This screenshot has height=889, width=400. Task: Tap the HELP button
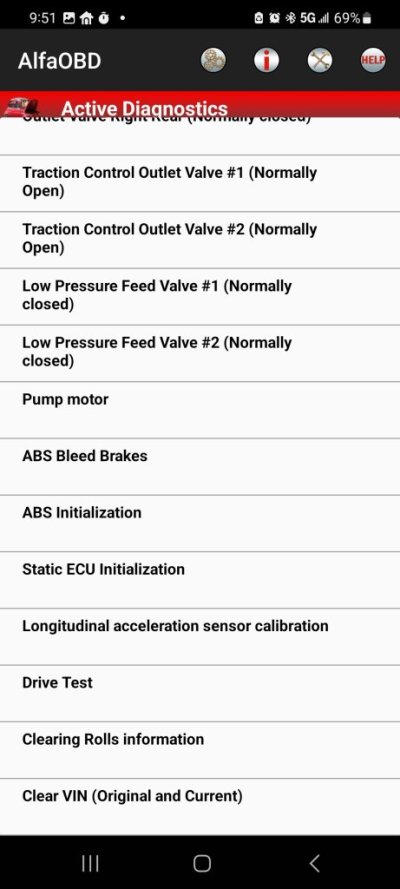pyautogui.click(x=373, y=60)
